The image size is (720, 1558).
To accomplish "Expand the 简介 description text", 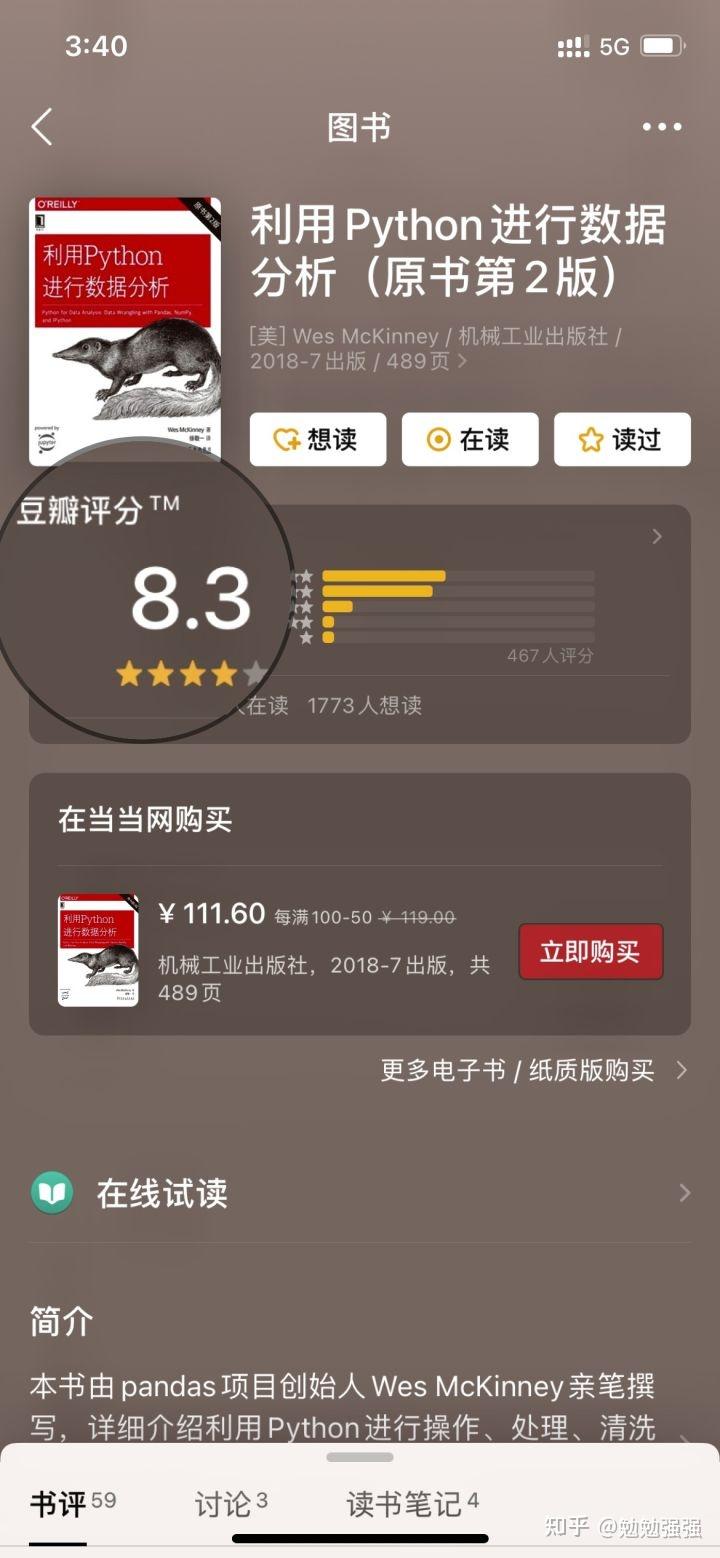I will coord(360,1408).
